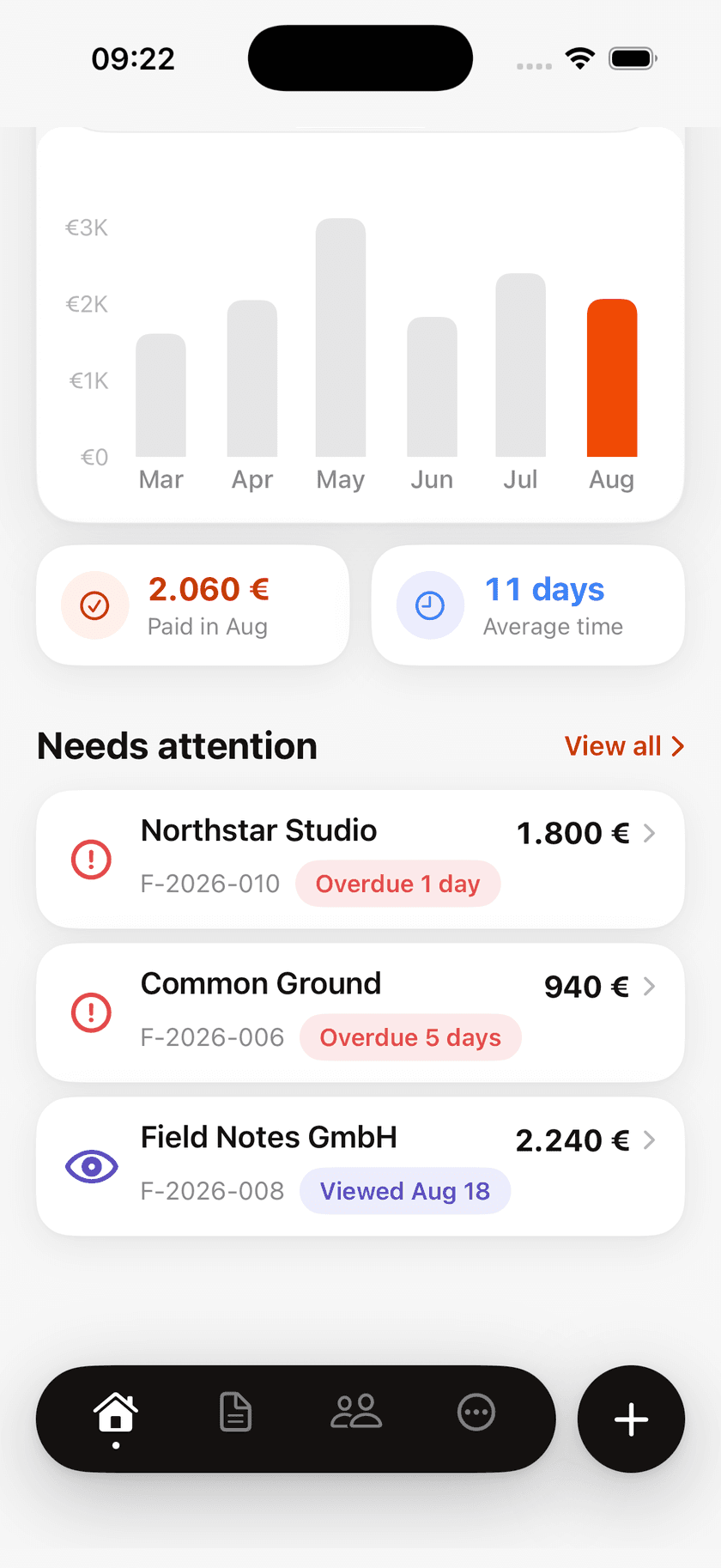Open View all in Needs attention
This screenshot has width=721, height=1568.
624,746
